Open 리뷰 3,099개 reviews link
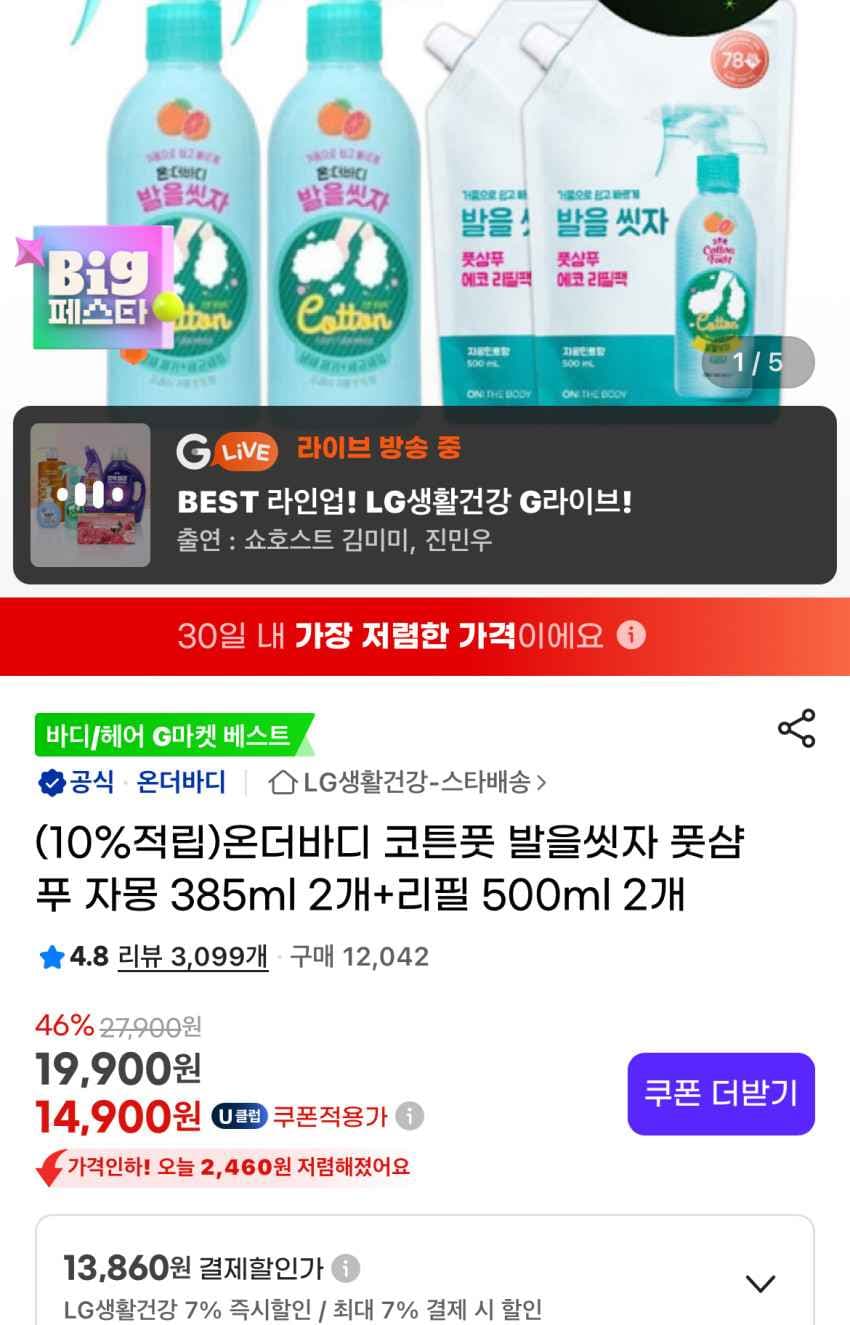850x1325 pixels. click(193, 957)
